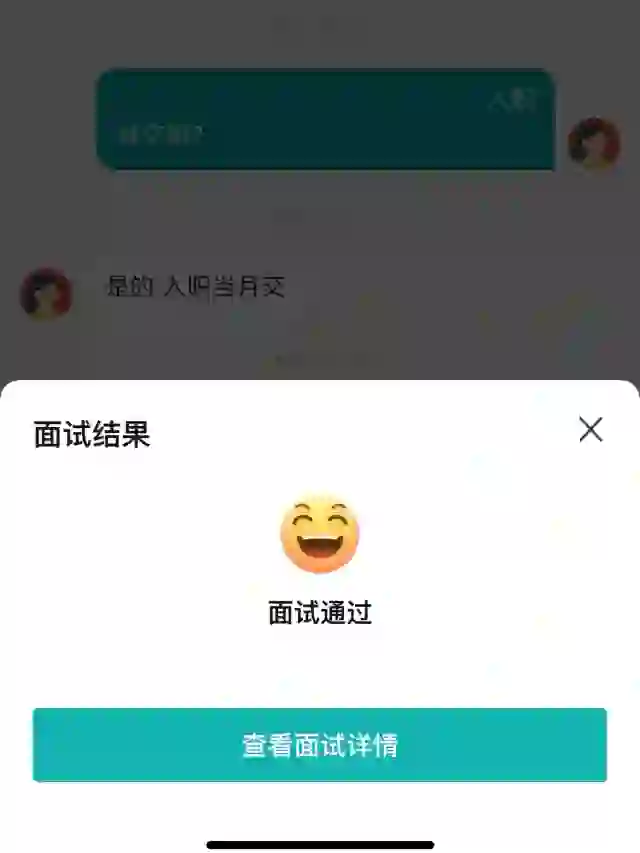Close the 面试结果 dialog
This screenshot has width=640, height=853.
(591, 430)
